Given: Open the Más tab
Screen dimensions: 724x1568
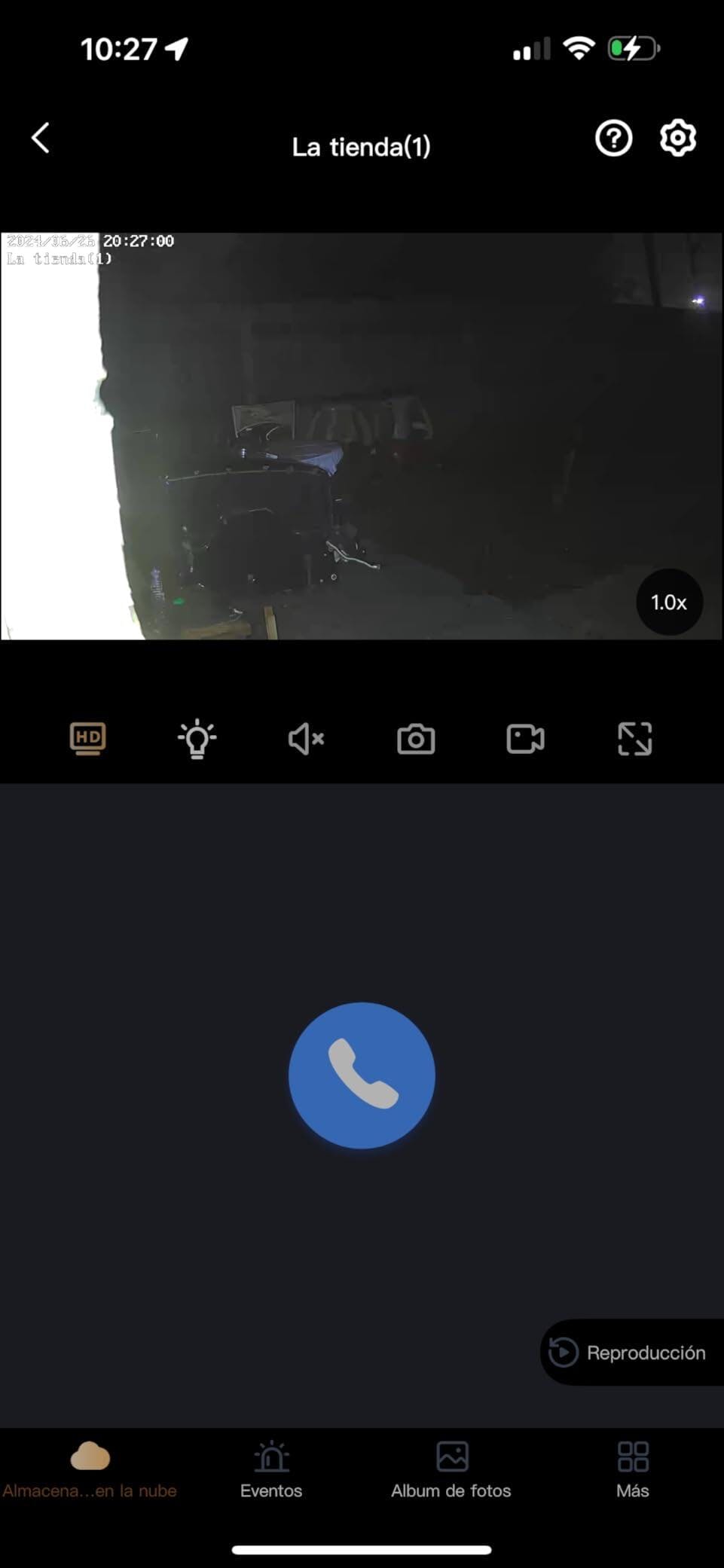Looking at the screenshot, I should pos(633,1469).
